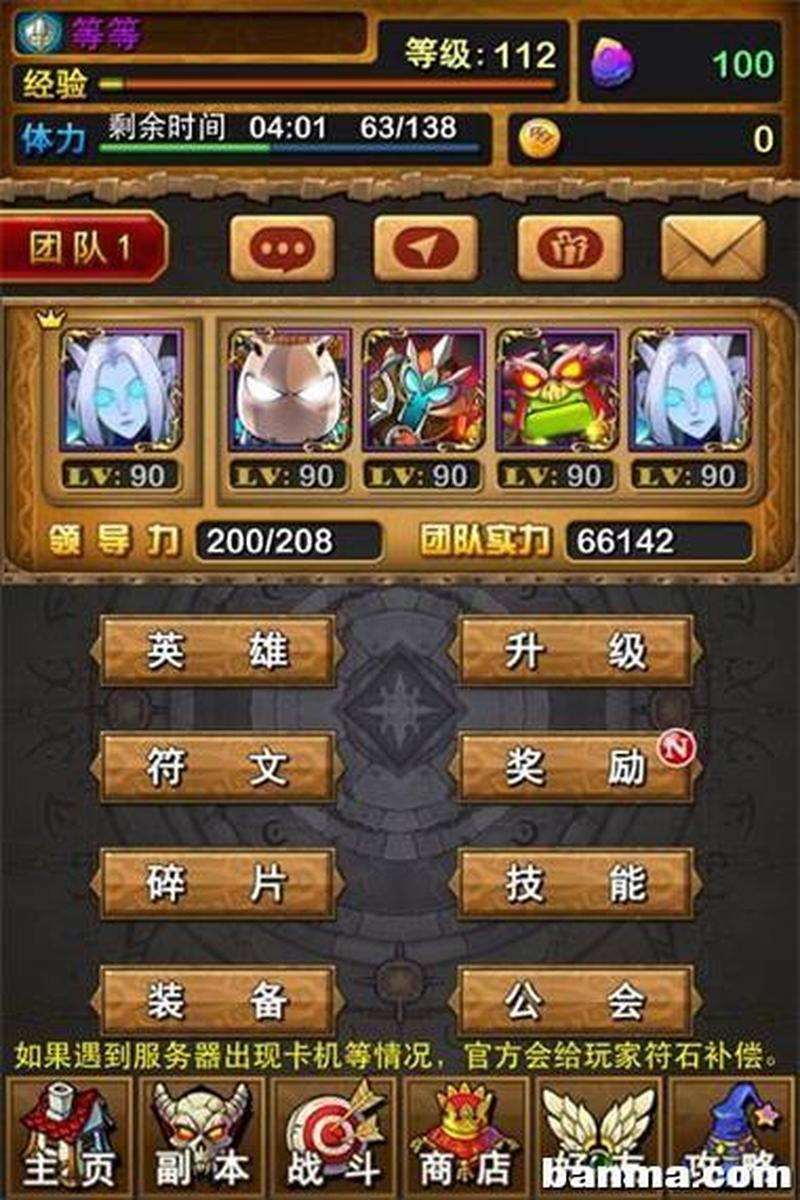Open the 升级 upgrade menu
This screenshot has height=1200, width=800.
tap(575, 652)
